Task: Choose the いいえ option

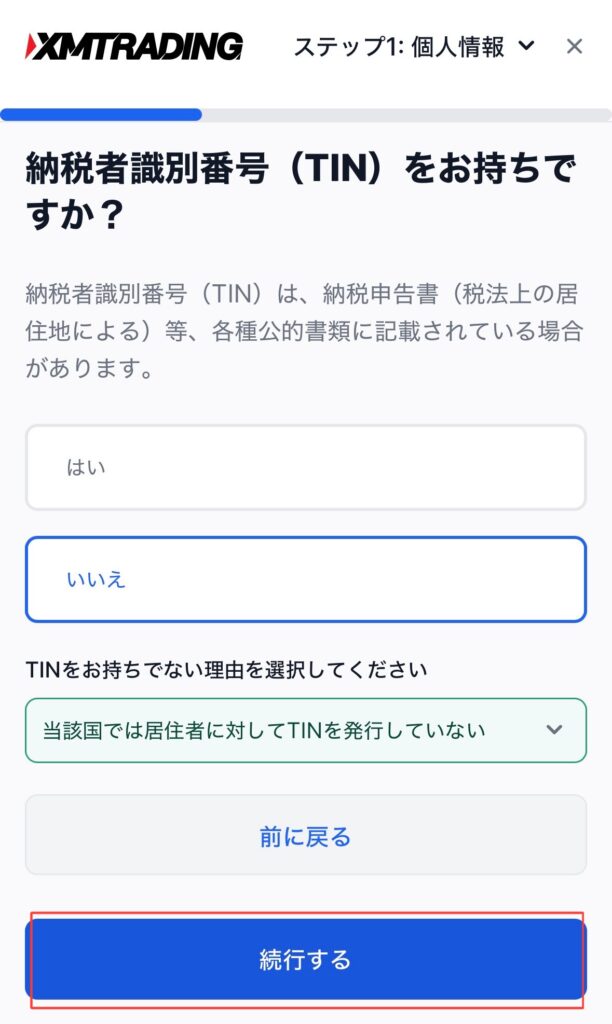Action: pyautogui.click(x=306, y=579)
